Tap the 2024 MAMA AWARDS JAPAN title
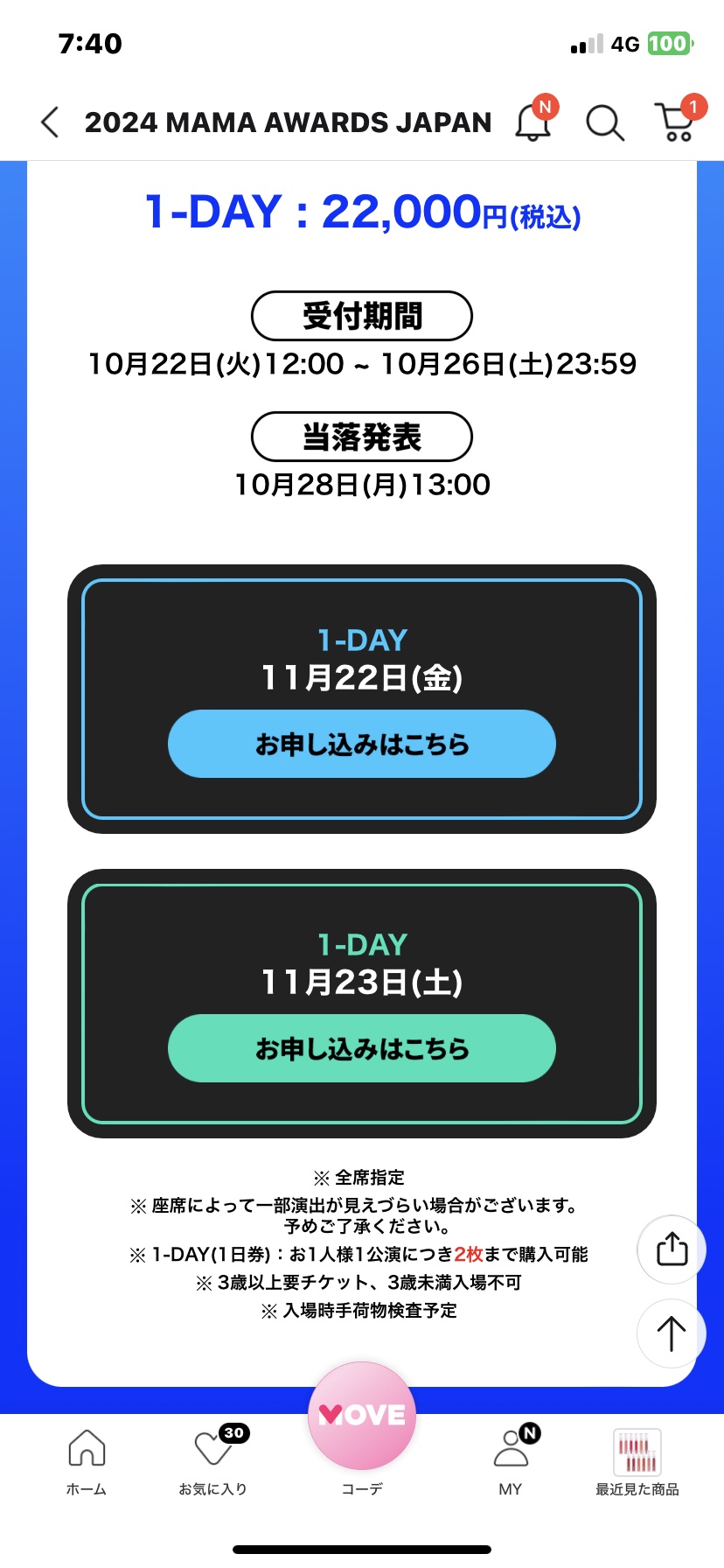 pyautogui.click(x=287, y=122)
